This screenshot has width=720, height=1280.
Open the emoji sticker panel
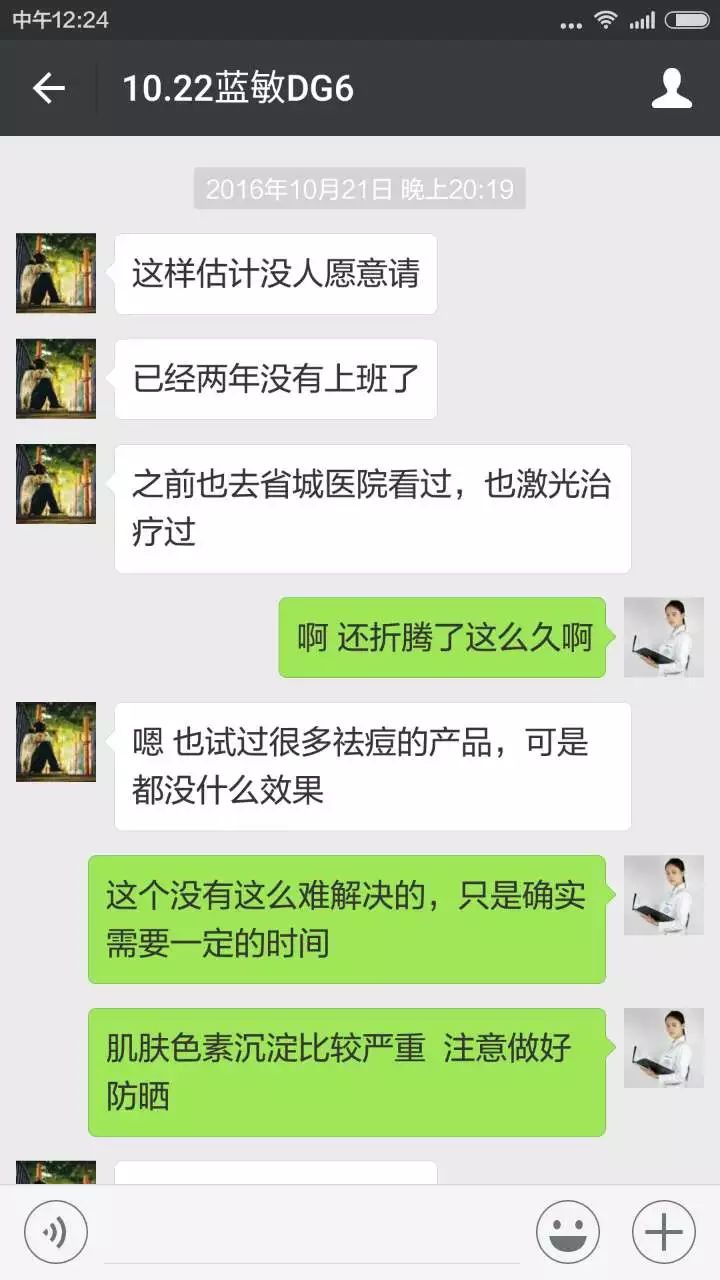567,1231
